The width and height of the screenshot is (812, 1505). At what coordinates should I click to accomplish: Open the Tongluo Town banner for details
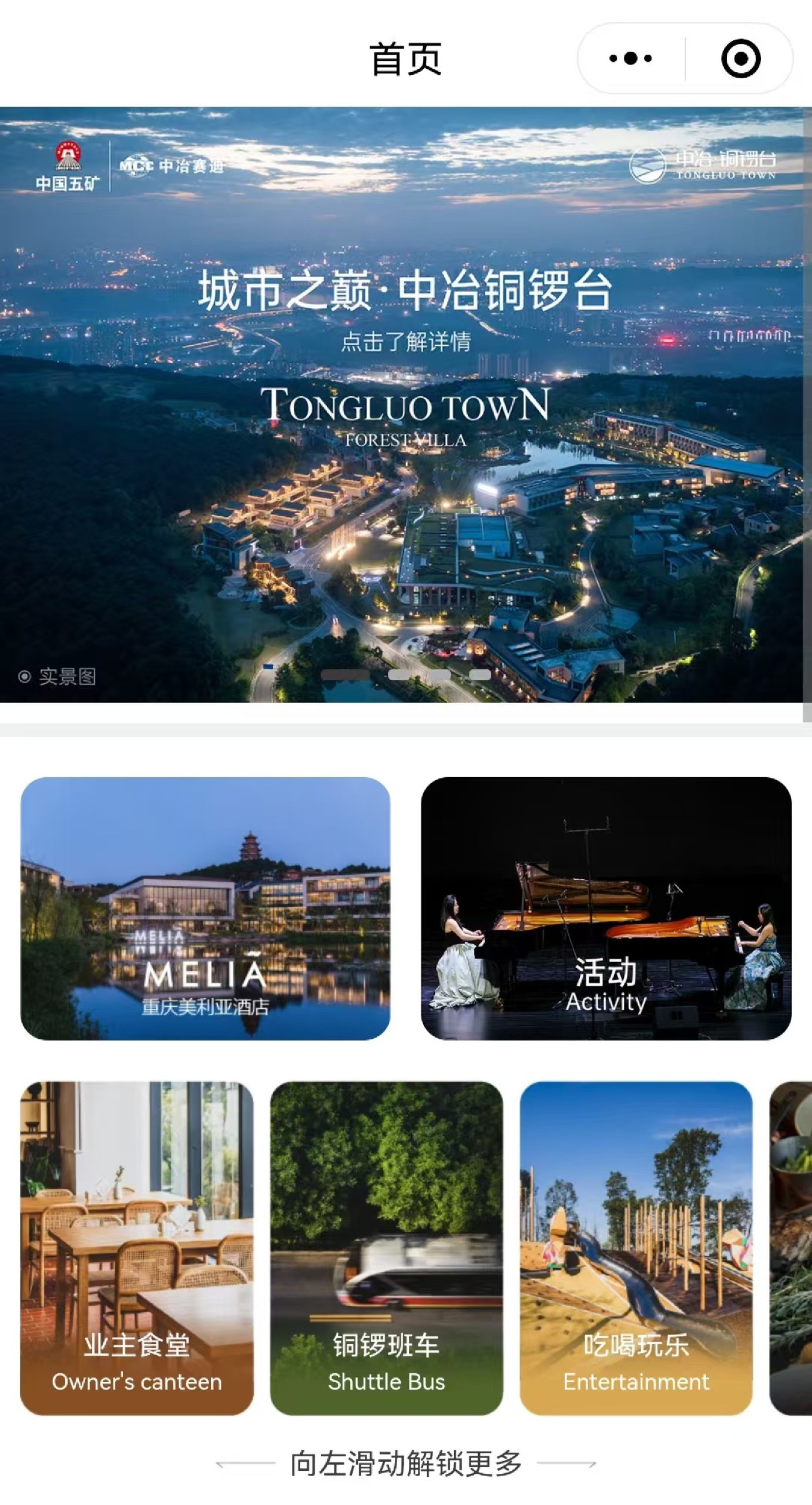click(x=401, y=404)
